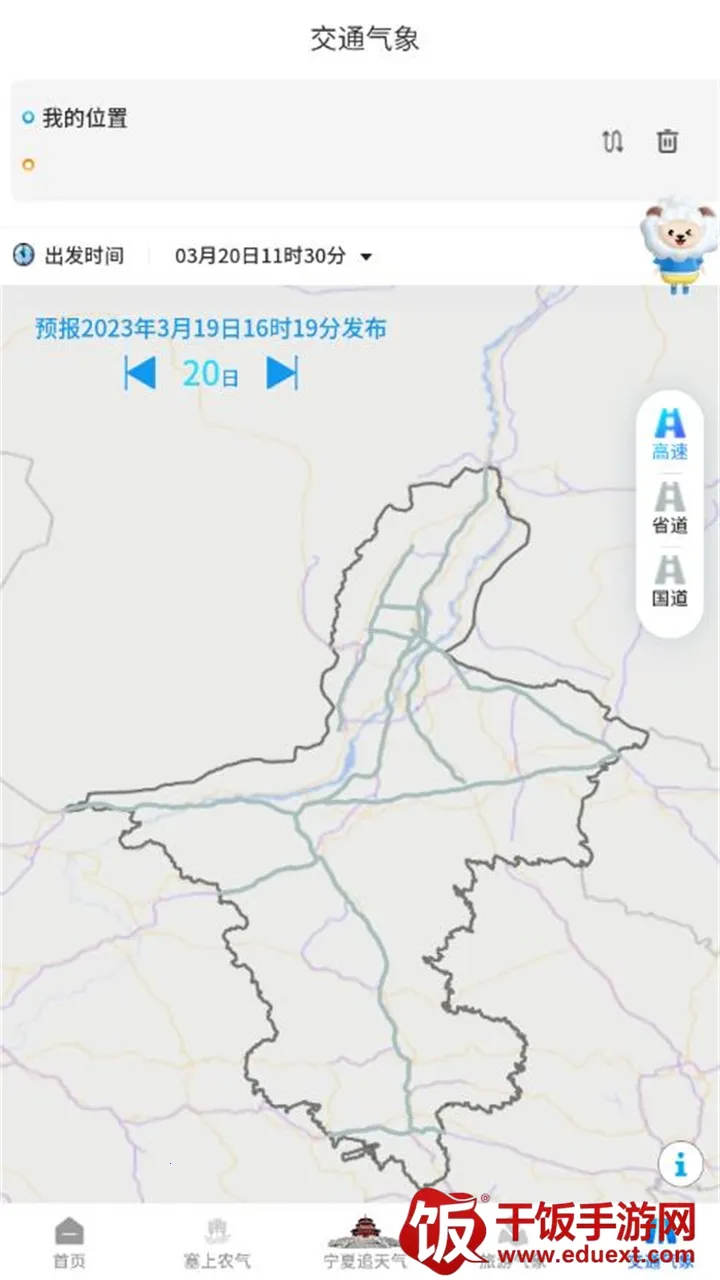Go to the previous forecast day
720x1280 pixels.
pos(140,373)
